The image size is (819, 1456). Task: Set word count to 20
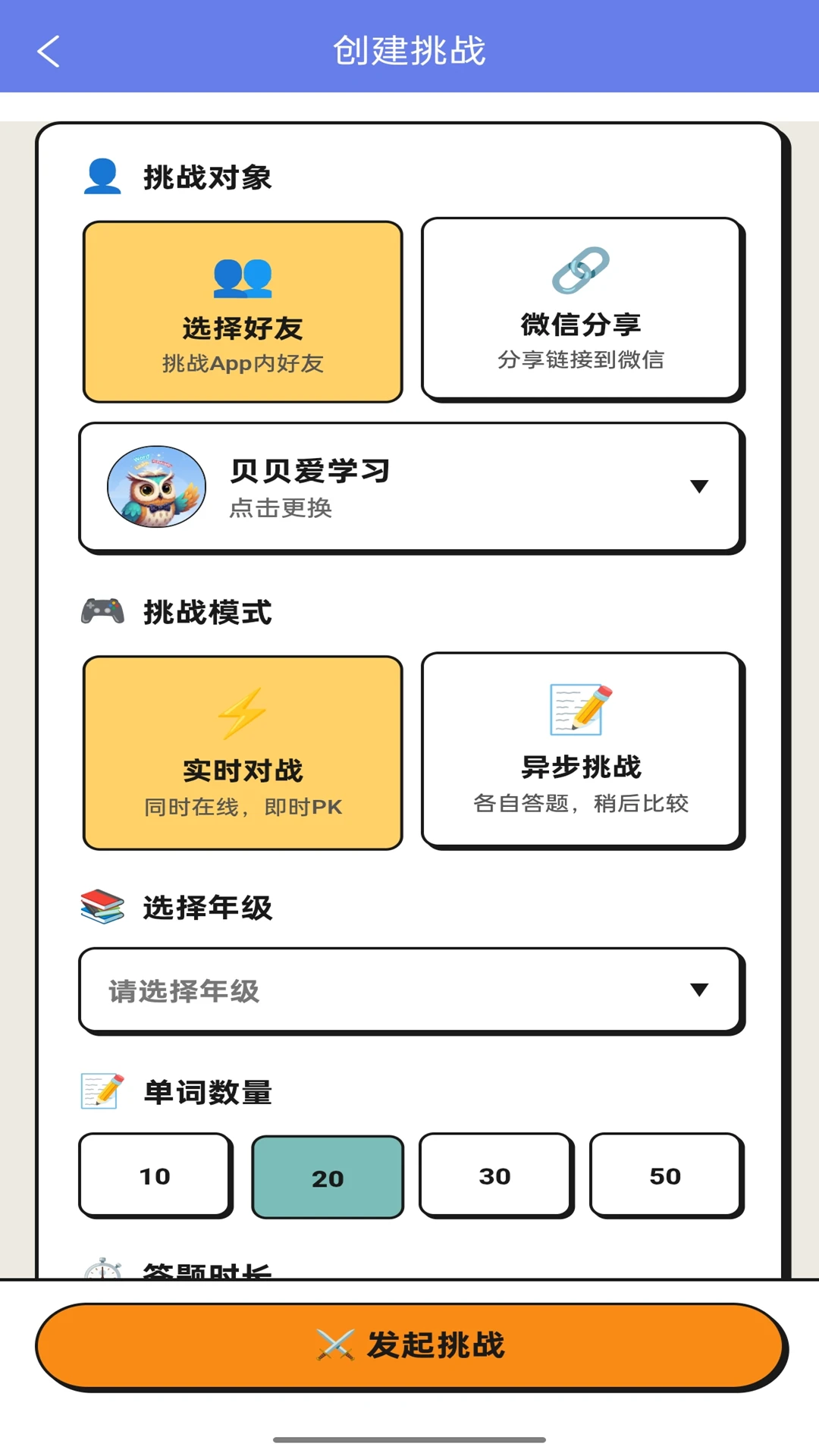[328, 1177]
